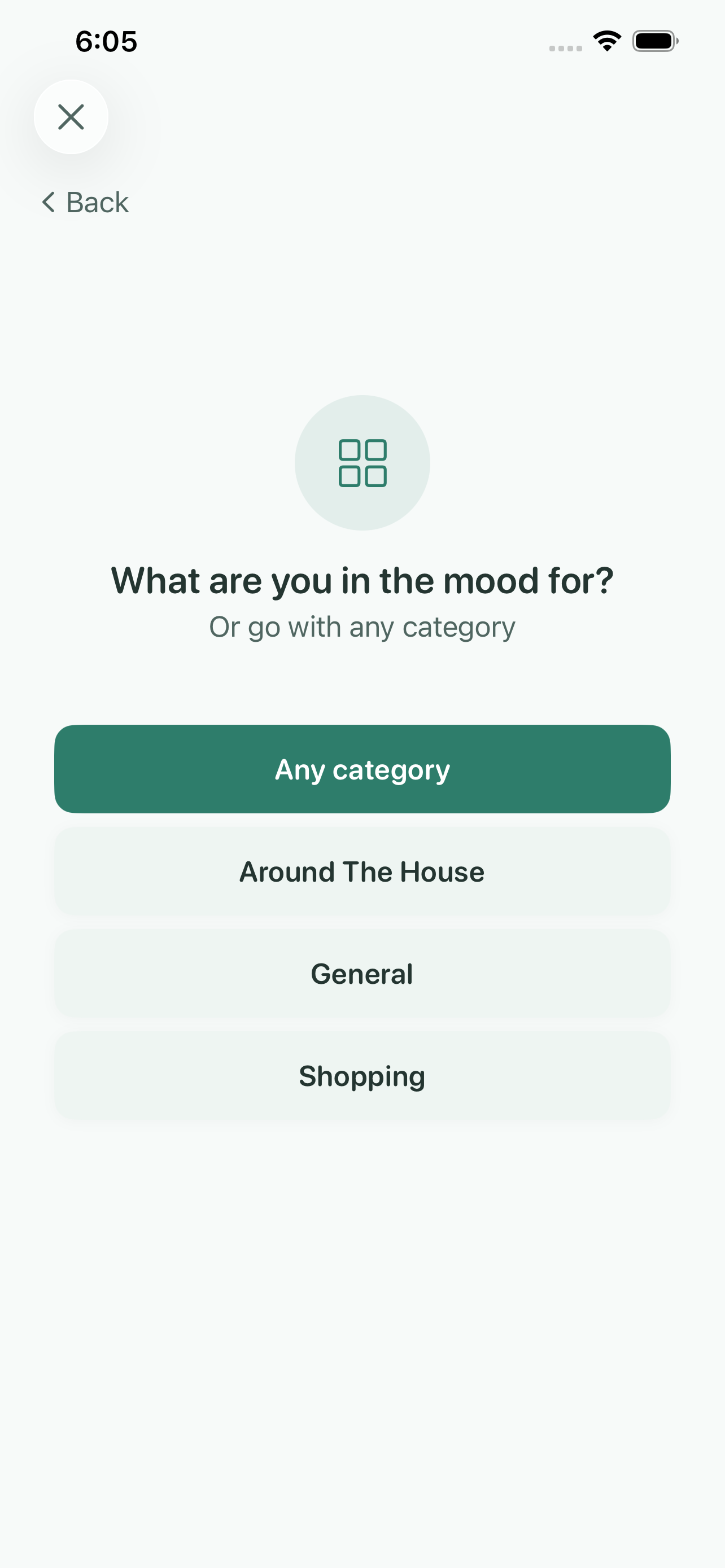Select the close button in the top corner

[71, 117]
